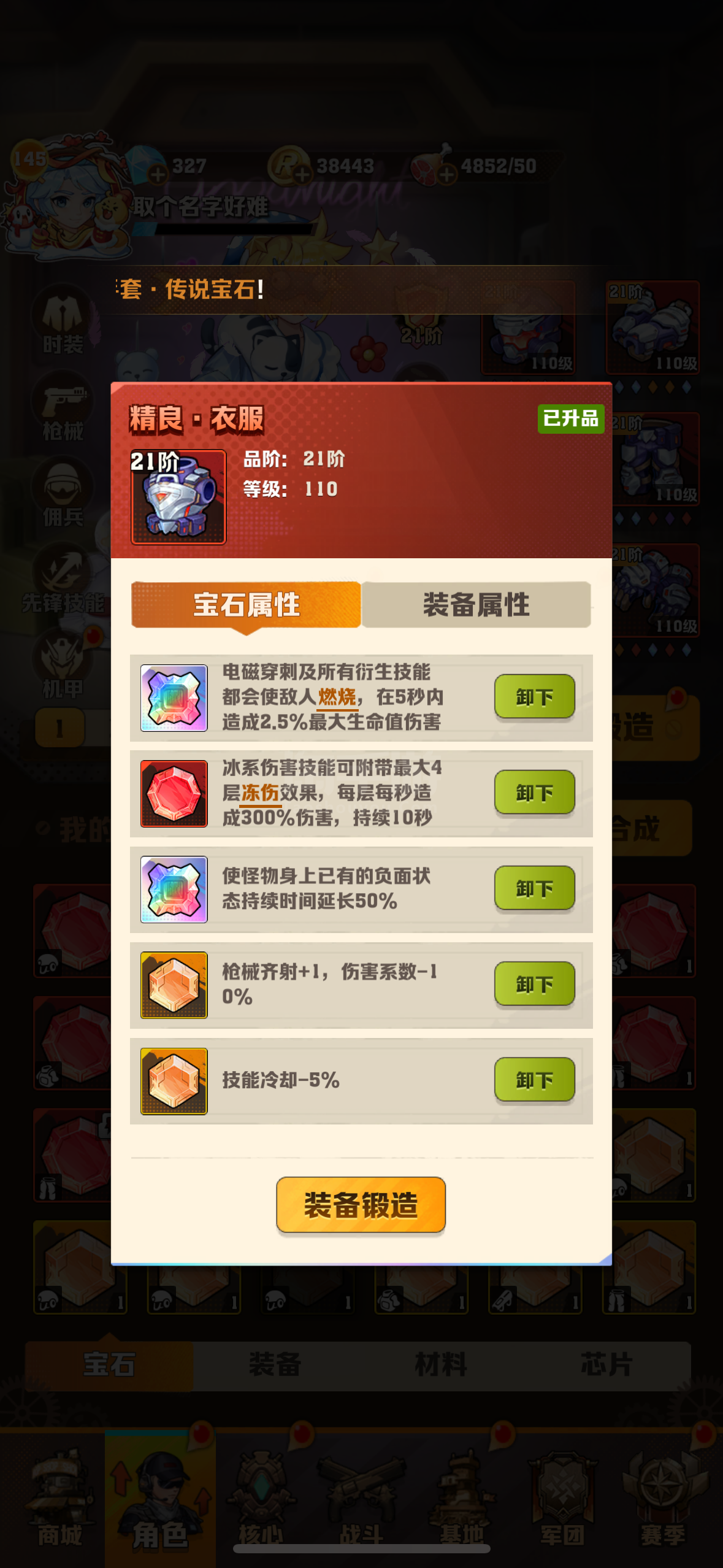The width and height of the screenshot is (723, 1568).
Task: Remove the 技能冷却-5% gem
Action: pyautogui.click(x=535, y=1080)
